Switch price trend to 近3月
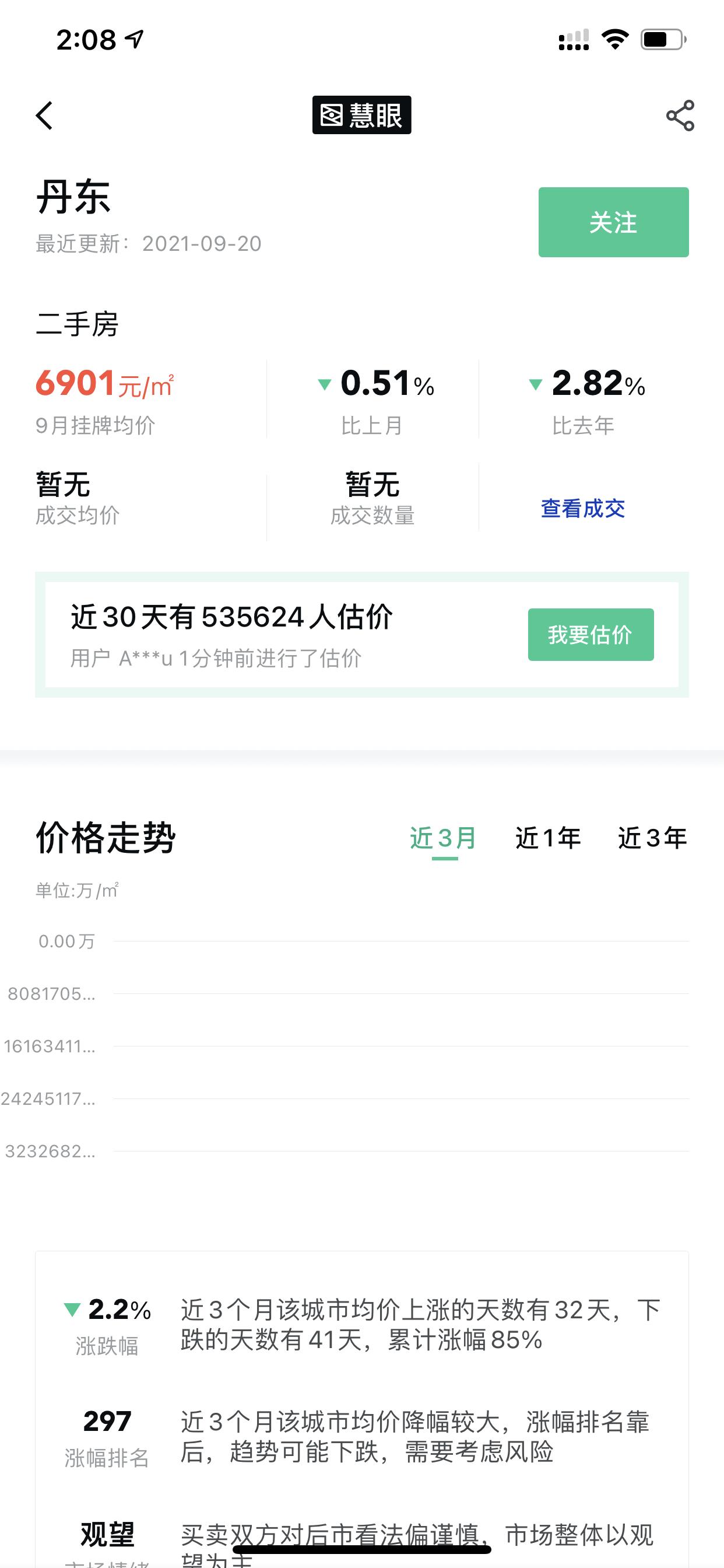The height and width of the screenshot is (1568, 724). (x=444, y=838)
